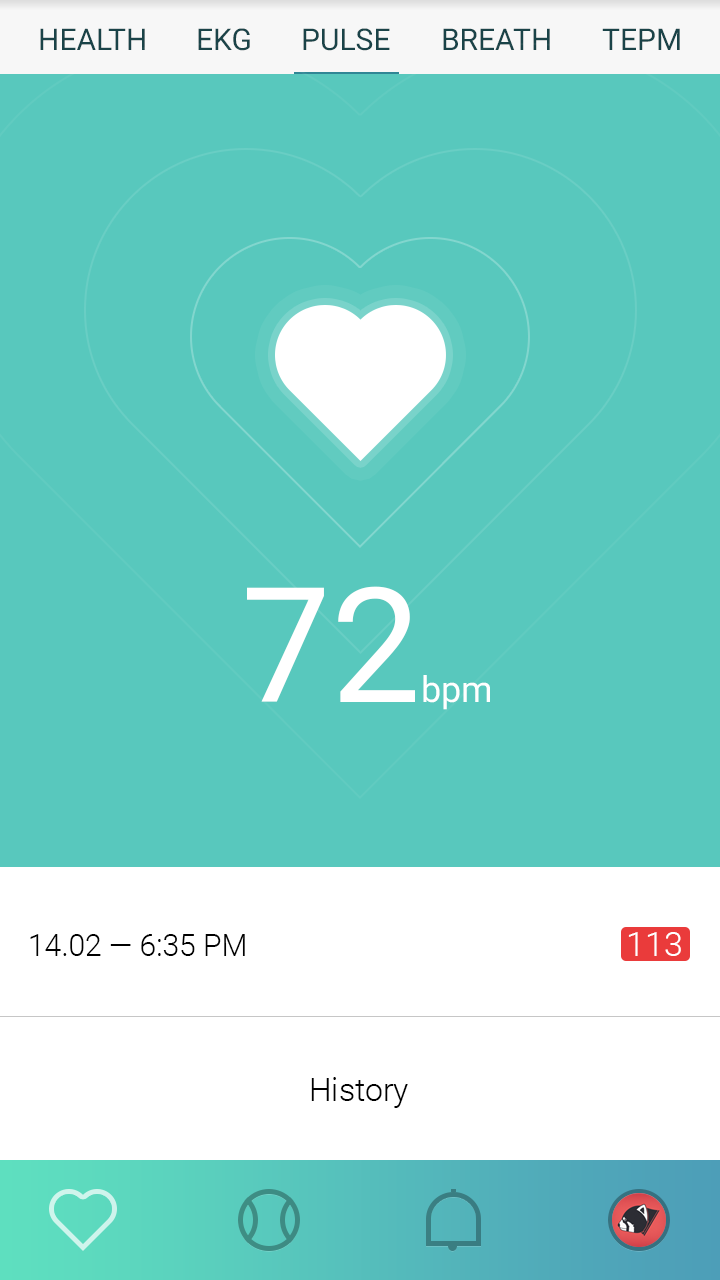Open the EKG tab
The width and height of the screenshot is (720, 1280).
pos(224,40)
